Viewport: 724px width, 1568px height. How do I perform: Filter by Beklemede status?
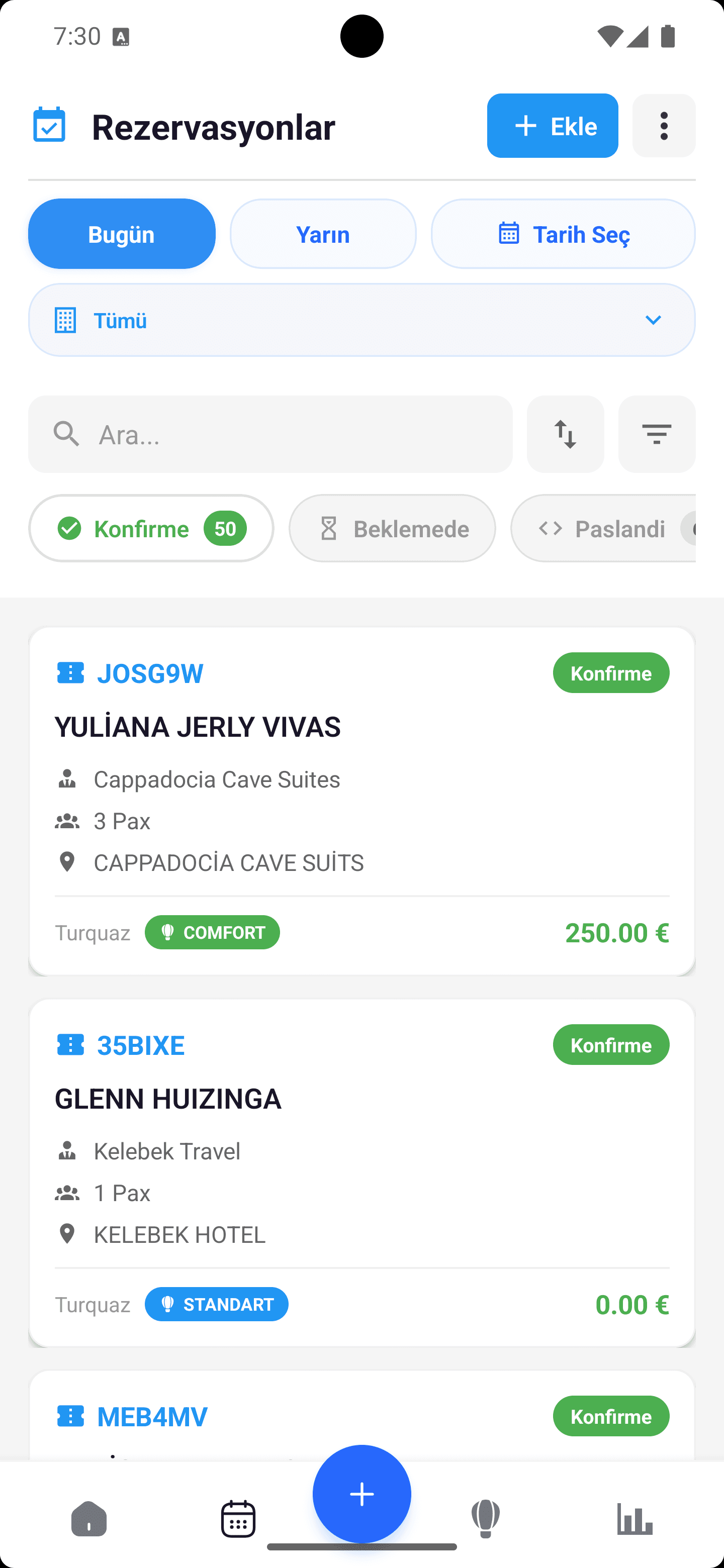coord(392,528)
